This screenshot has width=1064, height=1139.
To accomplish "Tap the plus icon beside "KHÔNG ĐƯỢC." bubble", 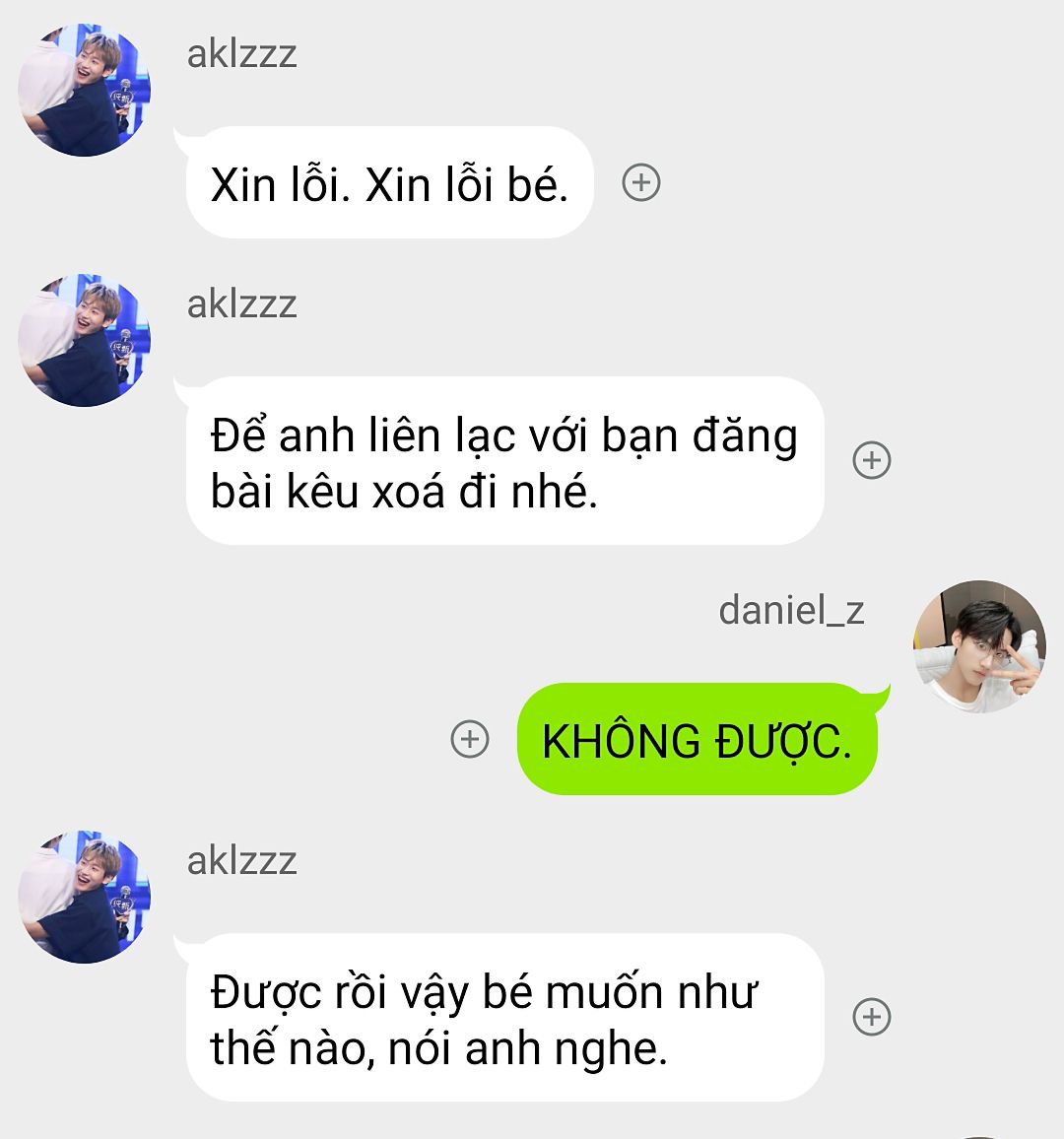I will pyautogui.click(x=470, y=739).
